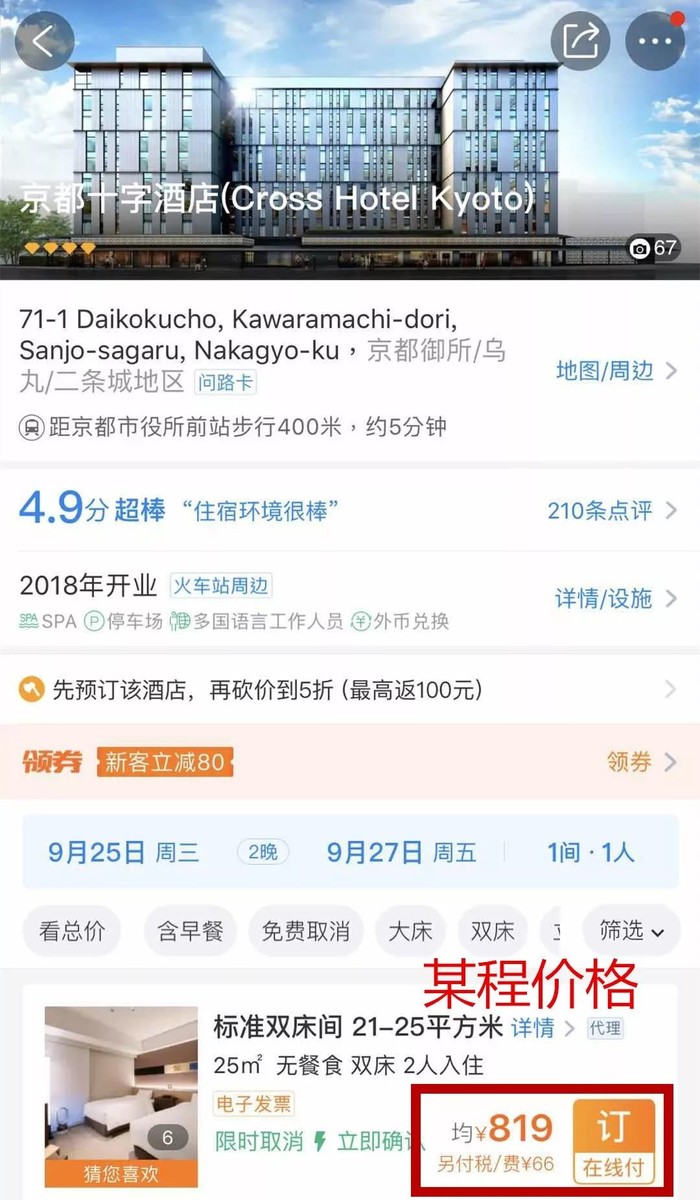Expand the 筛选 filter dropdown
The height and width of the screenshot is (1200, 700).
632,932
